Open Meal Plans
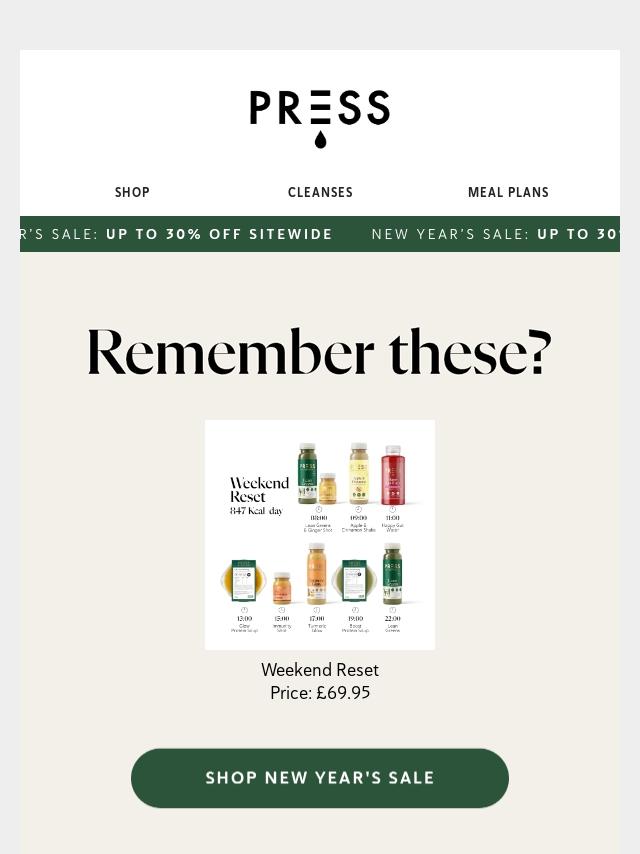The width and height of the screenshot is (640, 854). tap(508, 192)
